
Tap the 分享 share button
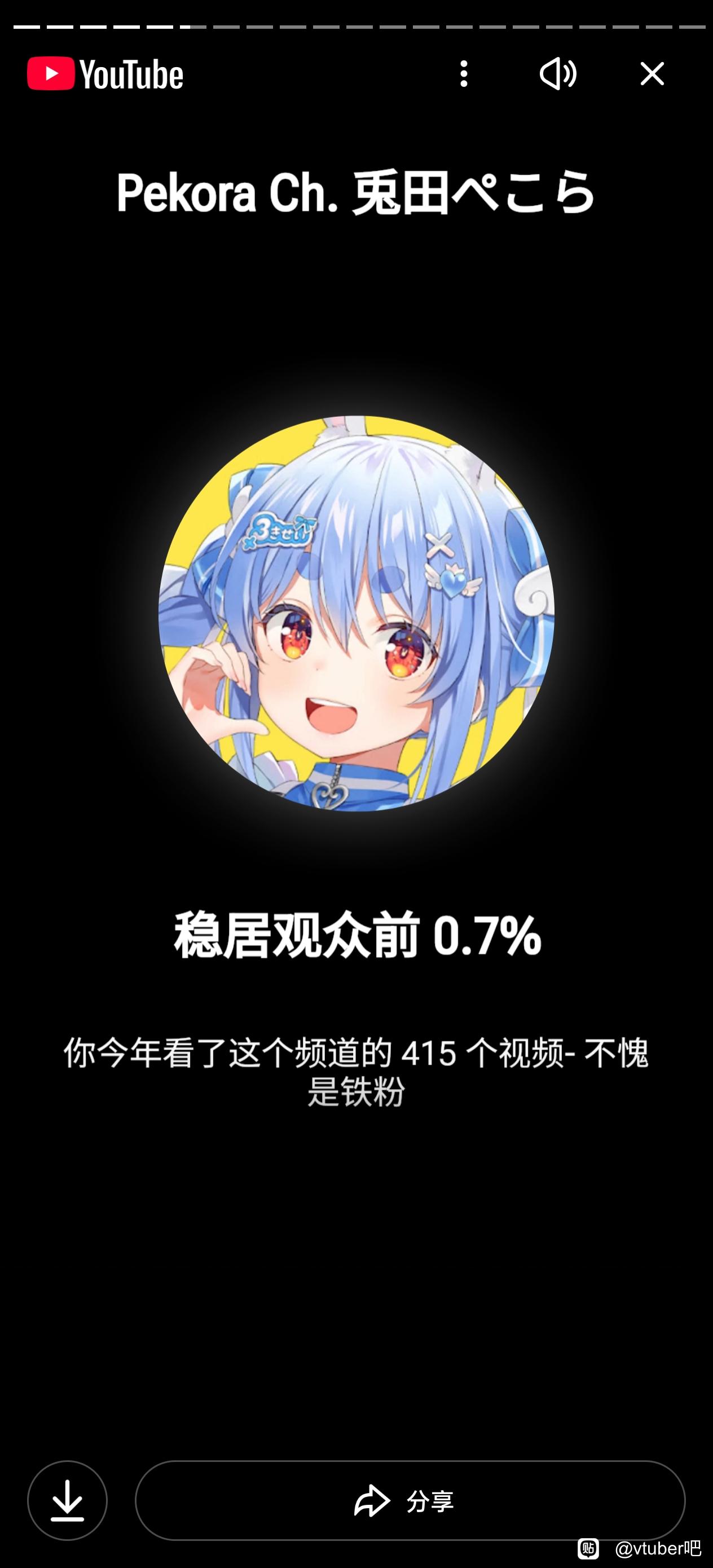[410, 1500]
